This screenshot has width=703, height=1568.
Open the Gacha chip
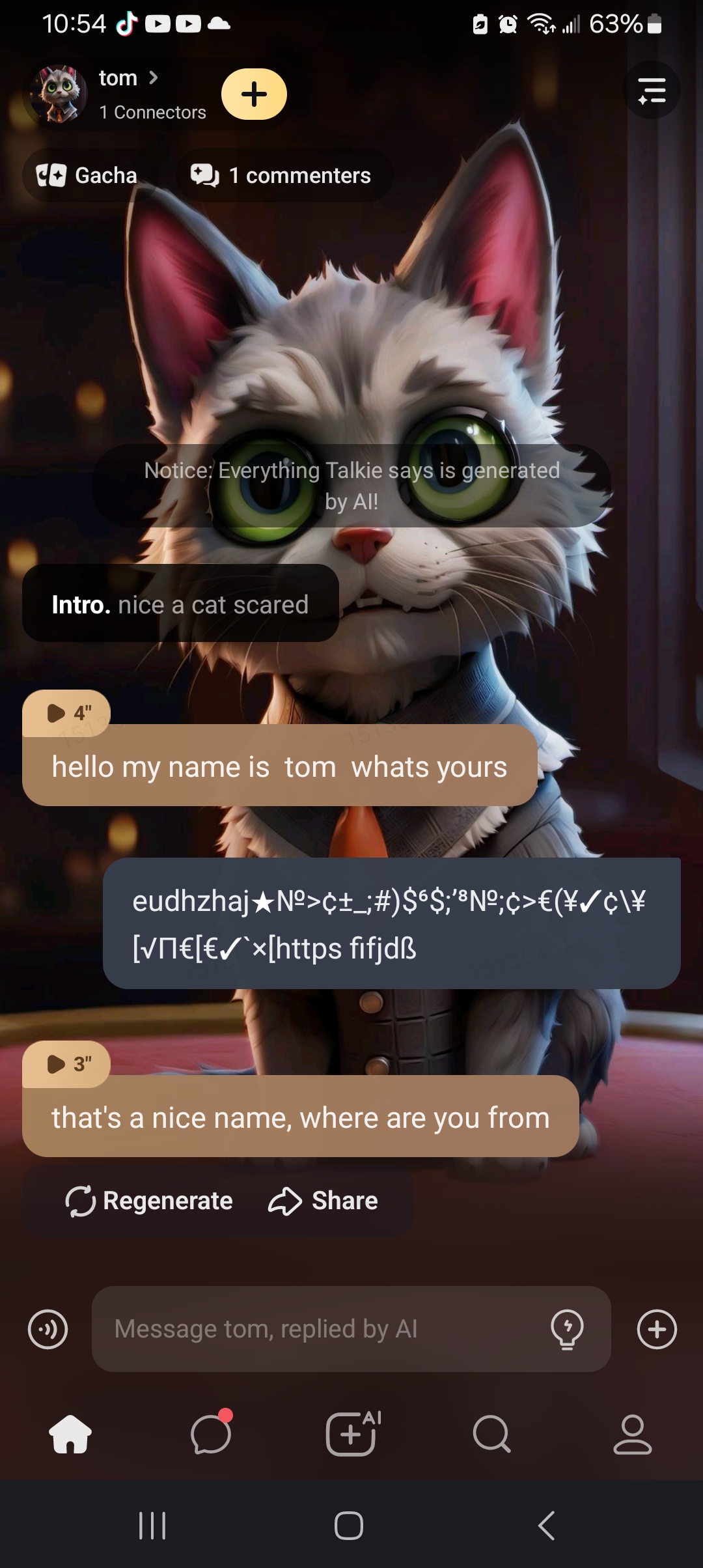[88, 175]
